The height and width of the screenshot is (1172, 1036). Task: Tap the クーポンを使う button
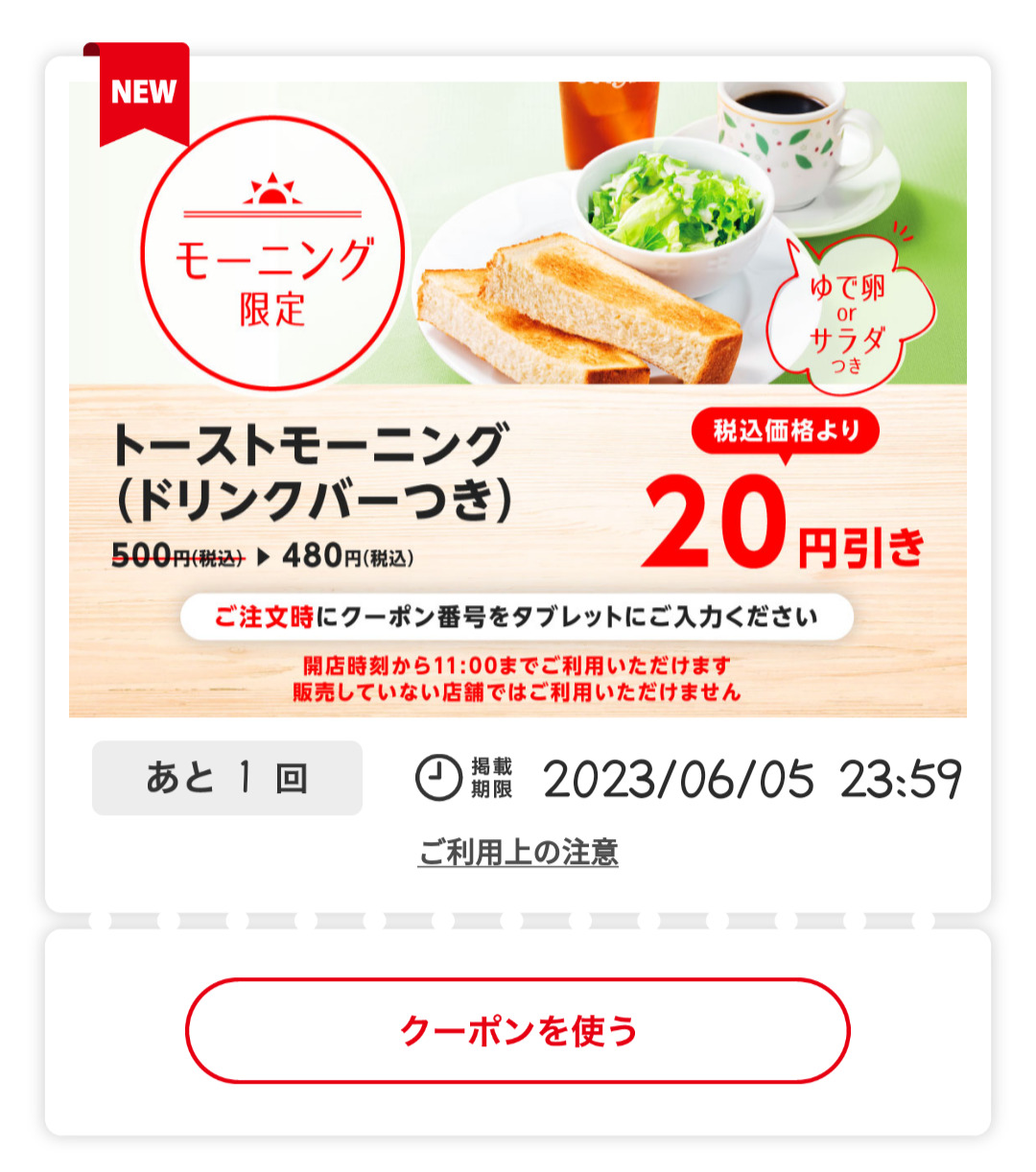(517, 1031)
